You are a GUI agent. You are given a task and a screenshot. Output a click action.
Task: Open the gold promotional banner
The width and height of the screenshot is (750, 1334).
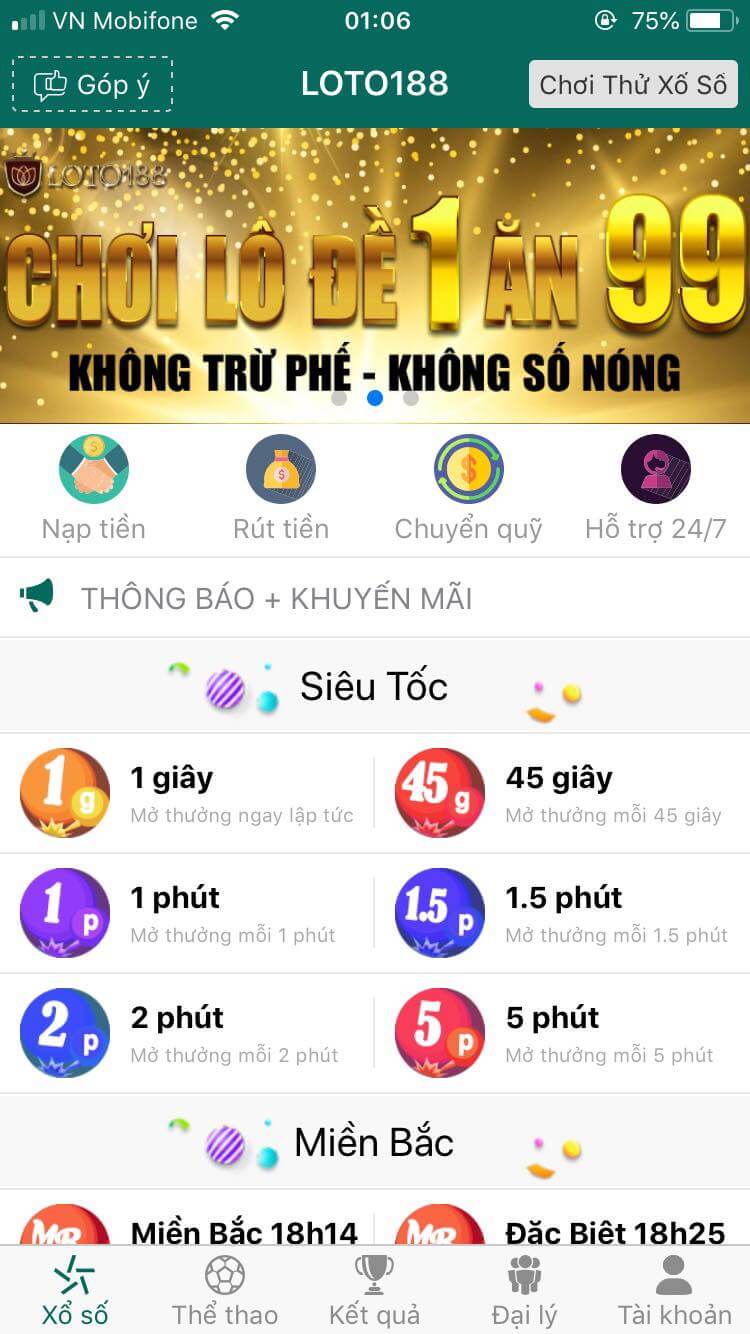[375, 275]
